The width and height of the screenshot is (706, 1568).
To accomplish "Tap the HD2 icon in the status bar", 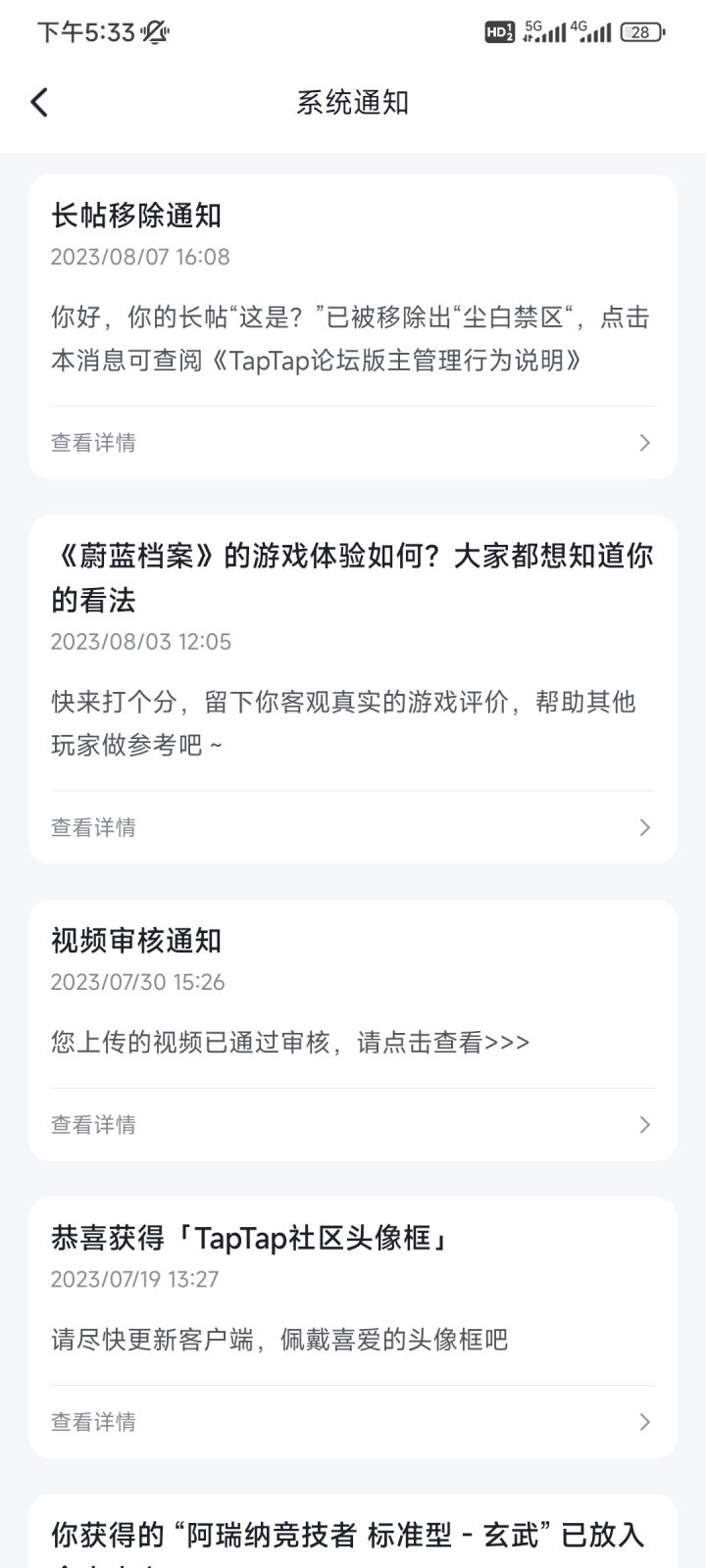I will pyautogui.click(x=501, y=32).
